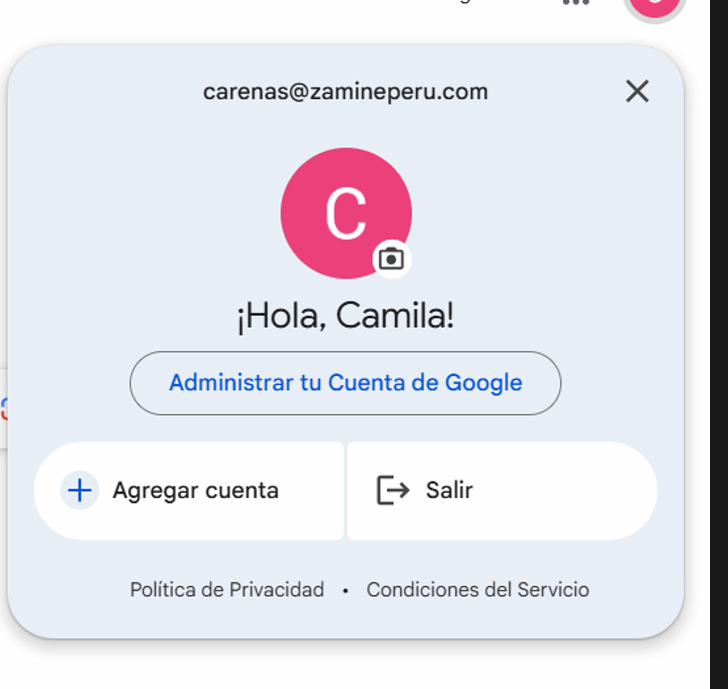Open Política de Privacidad link
Viewport: 728px width, 689px height.
point(227,590)
